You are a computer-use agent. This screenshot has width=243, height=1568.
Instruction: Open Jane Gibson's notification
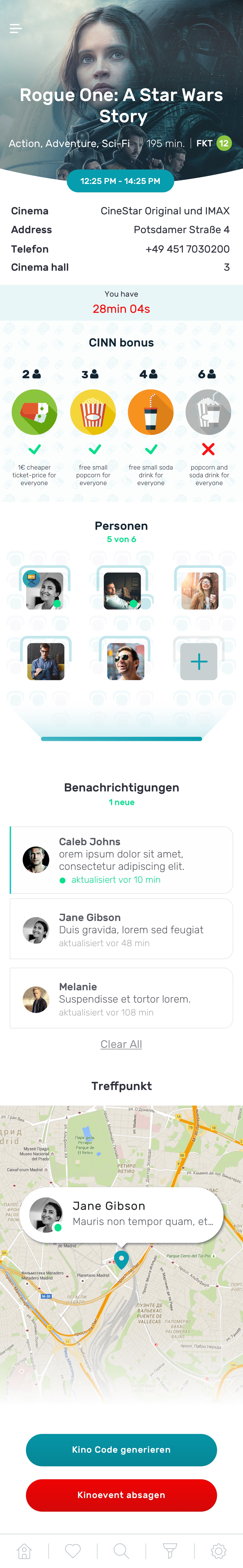pyautogui.click(x=121, y=929)
